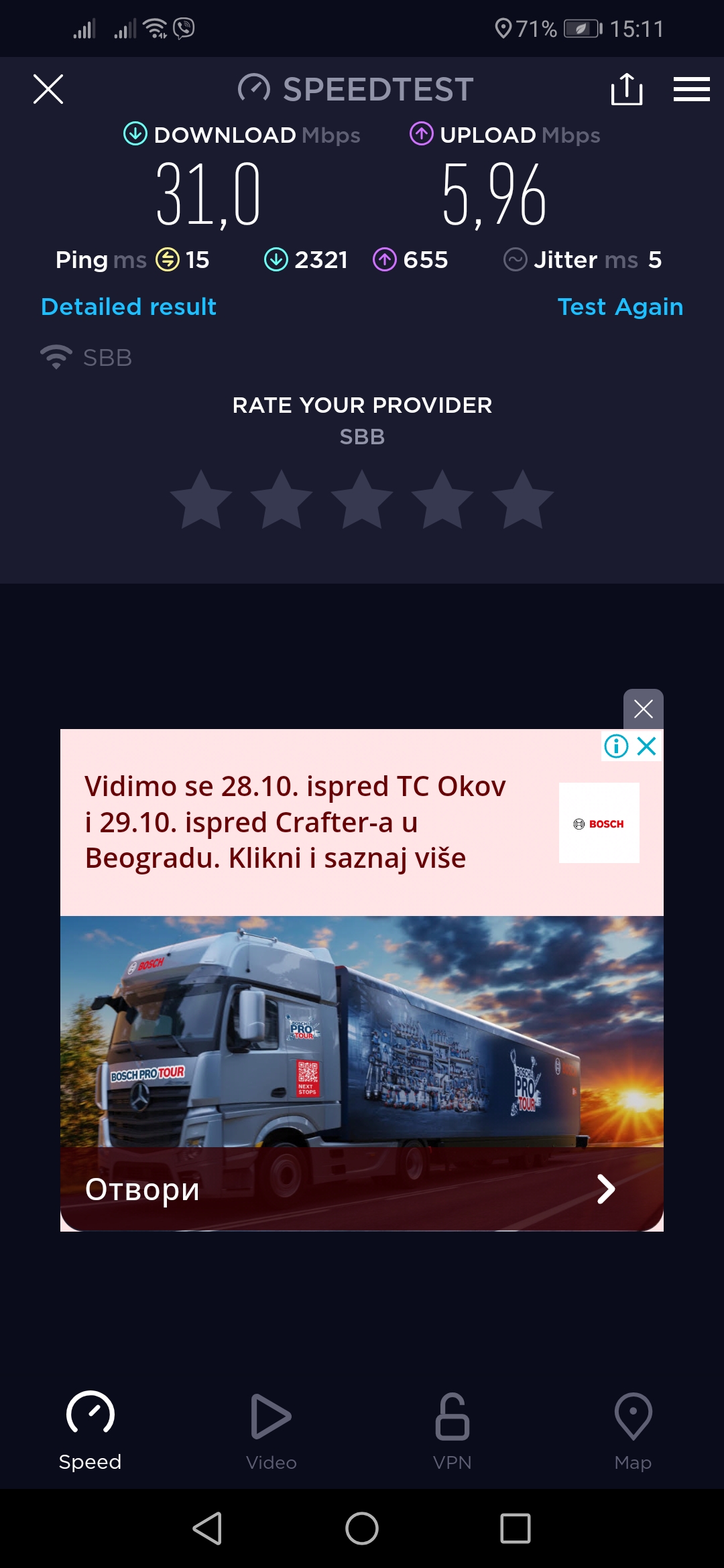
Task: Go back using system back button
Action: 207,1528
